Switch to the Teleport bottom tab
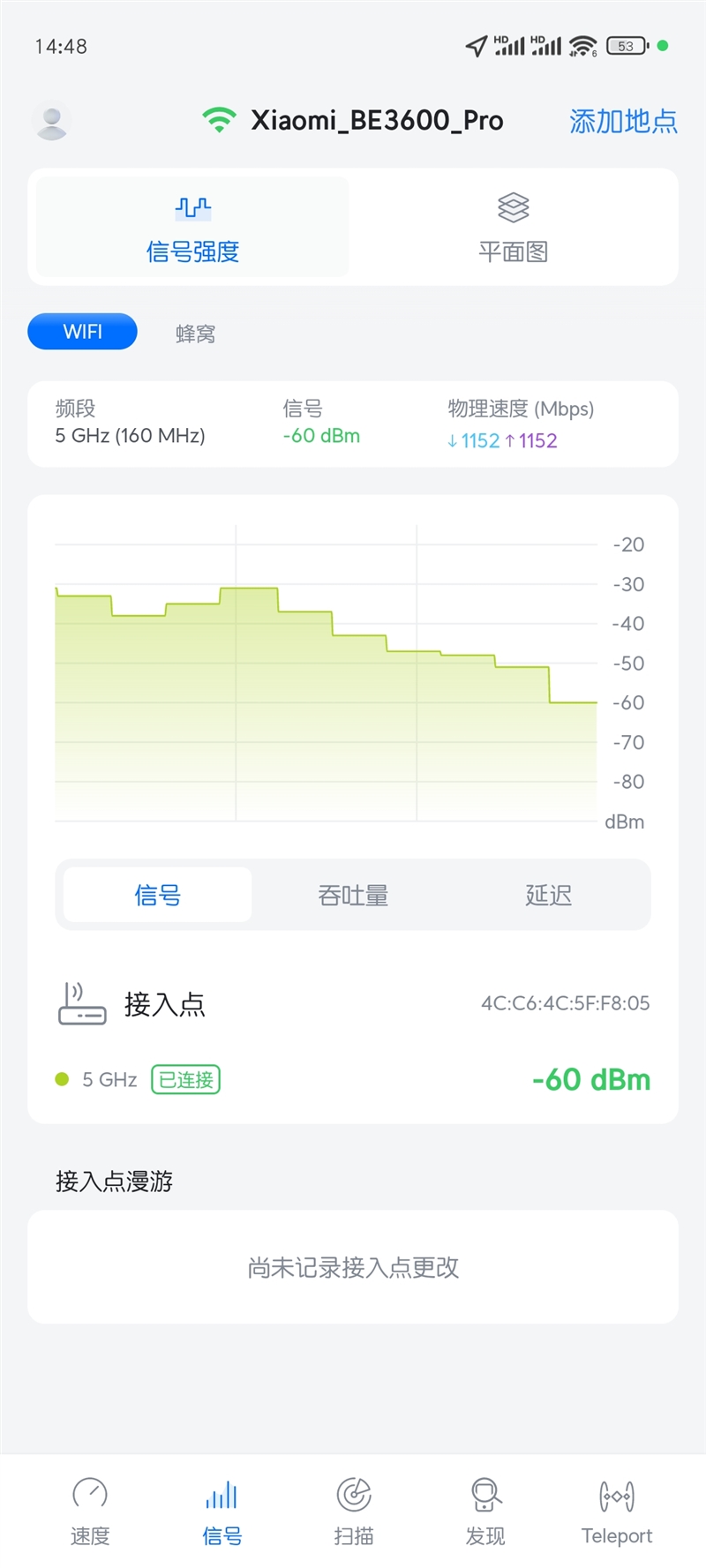Image resolution: width=706 pixels, height=1568 pixels. pyautogui.click(x=617, y=1511)
